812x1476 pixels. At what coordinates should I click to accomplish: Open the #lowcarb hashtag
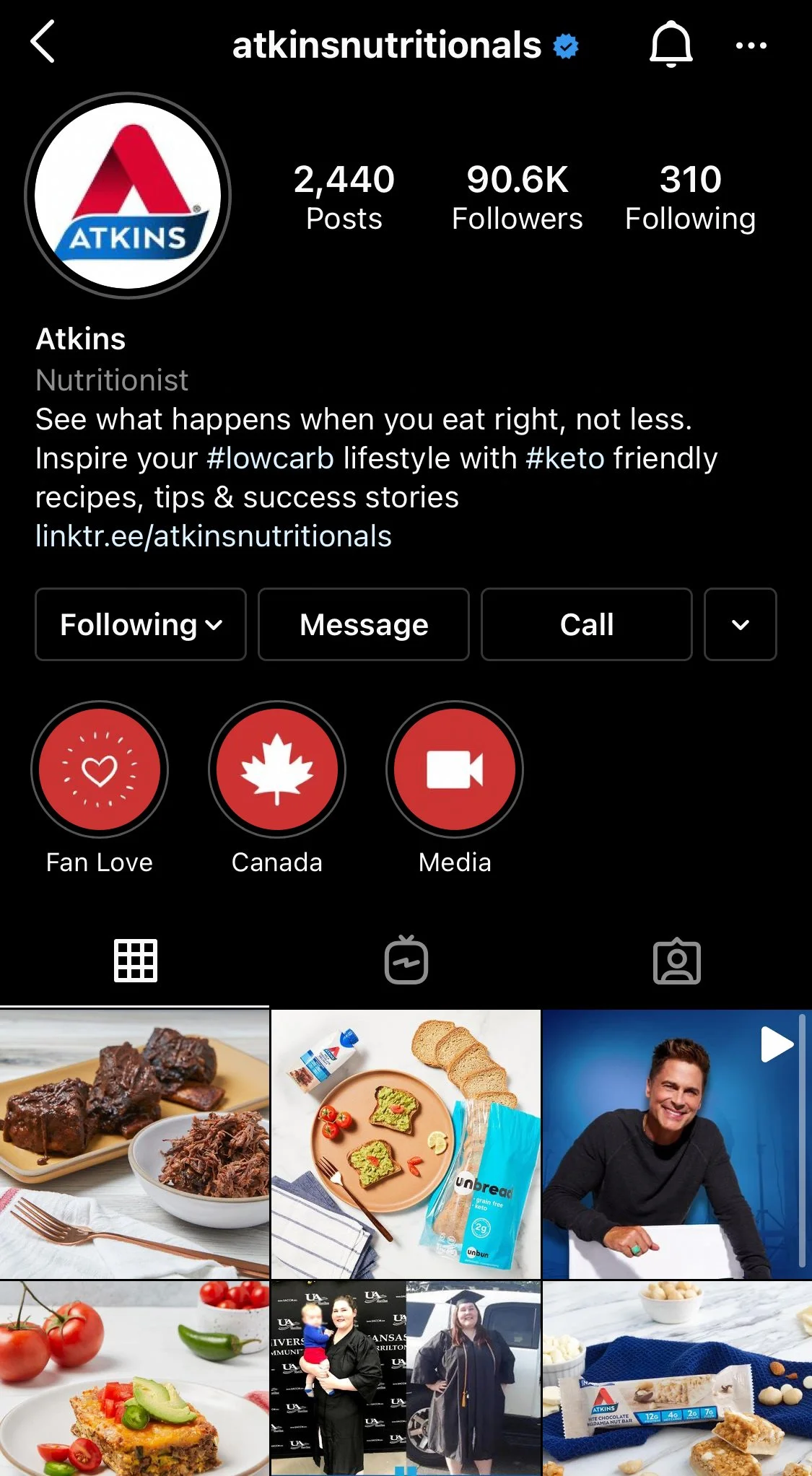coord(270,458)
